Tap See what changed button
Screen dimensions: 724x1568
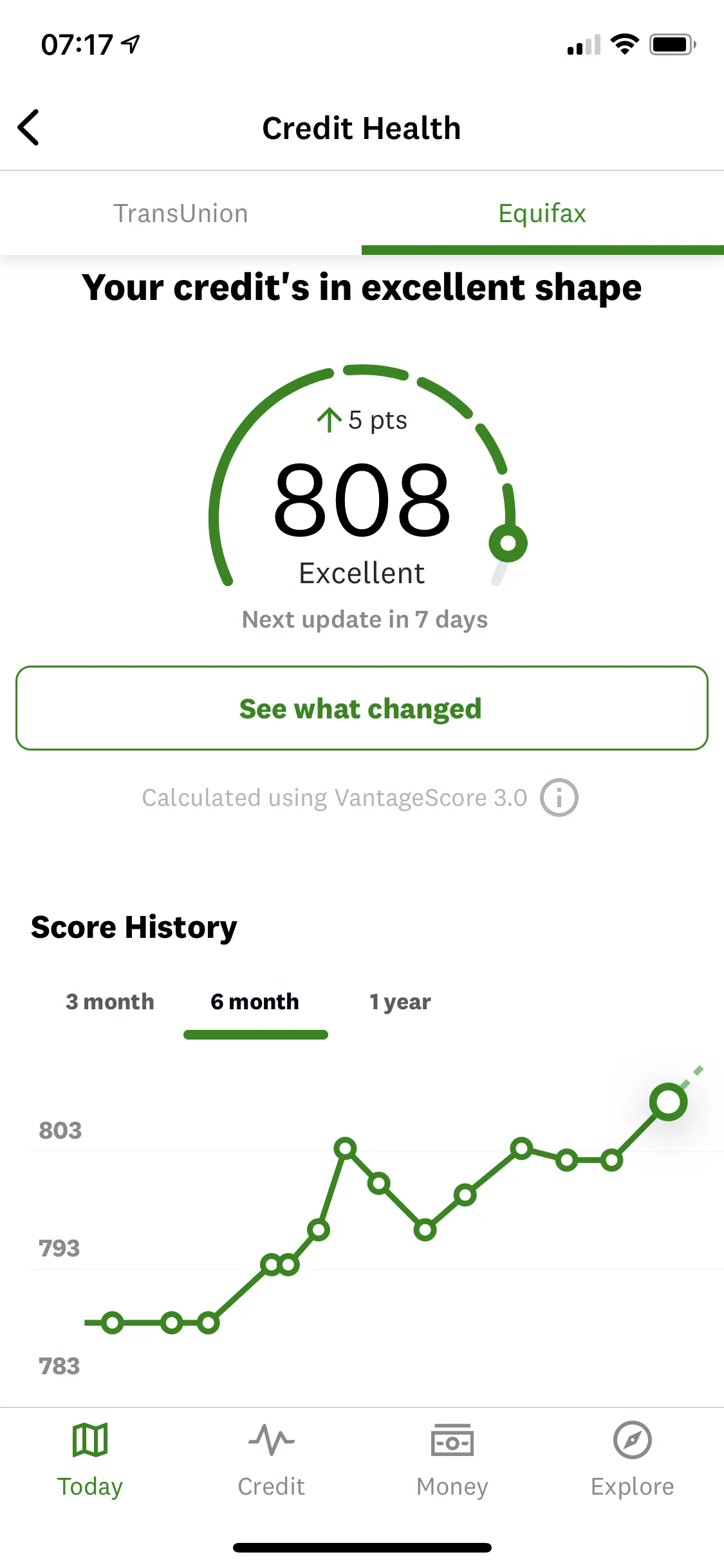click(362, 708)
